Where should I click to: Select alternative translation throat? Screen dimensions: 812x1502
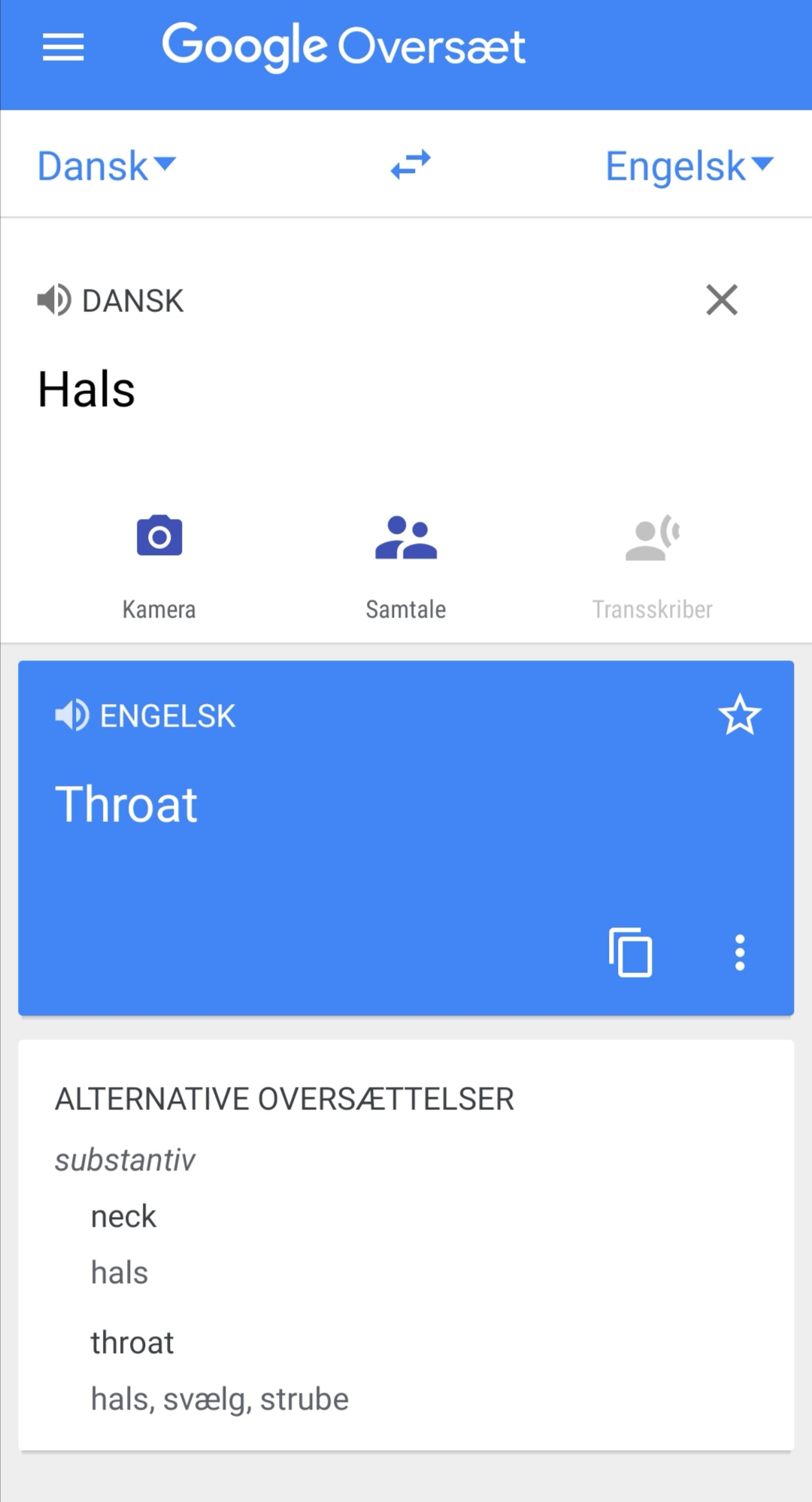coord(132,1343)
